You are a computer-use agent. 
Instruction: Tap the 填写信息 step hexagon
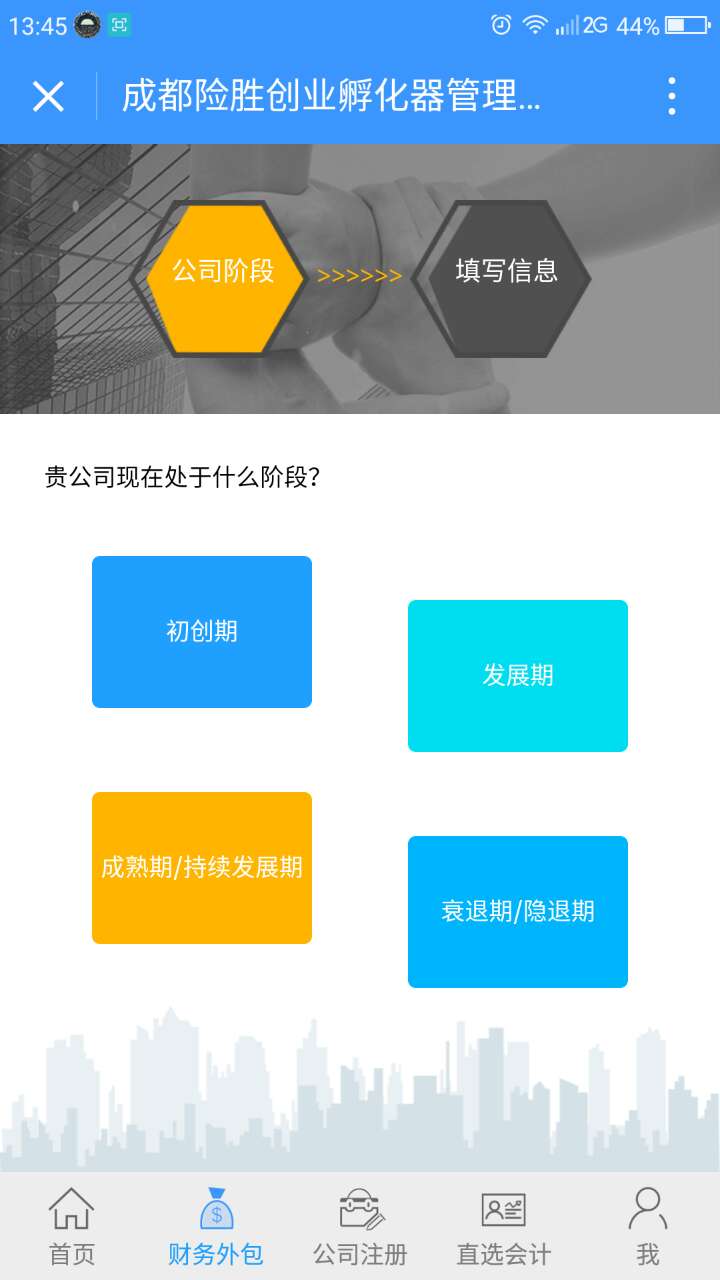(506, 272)
